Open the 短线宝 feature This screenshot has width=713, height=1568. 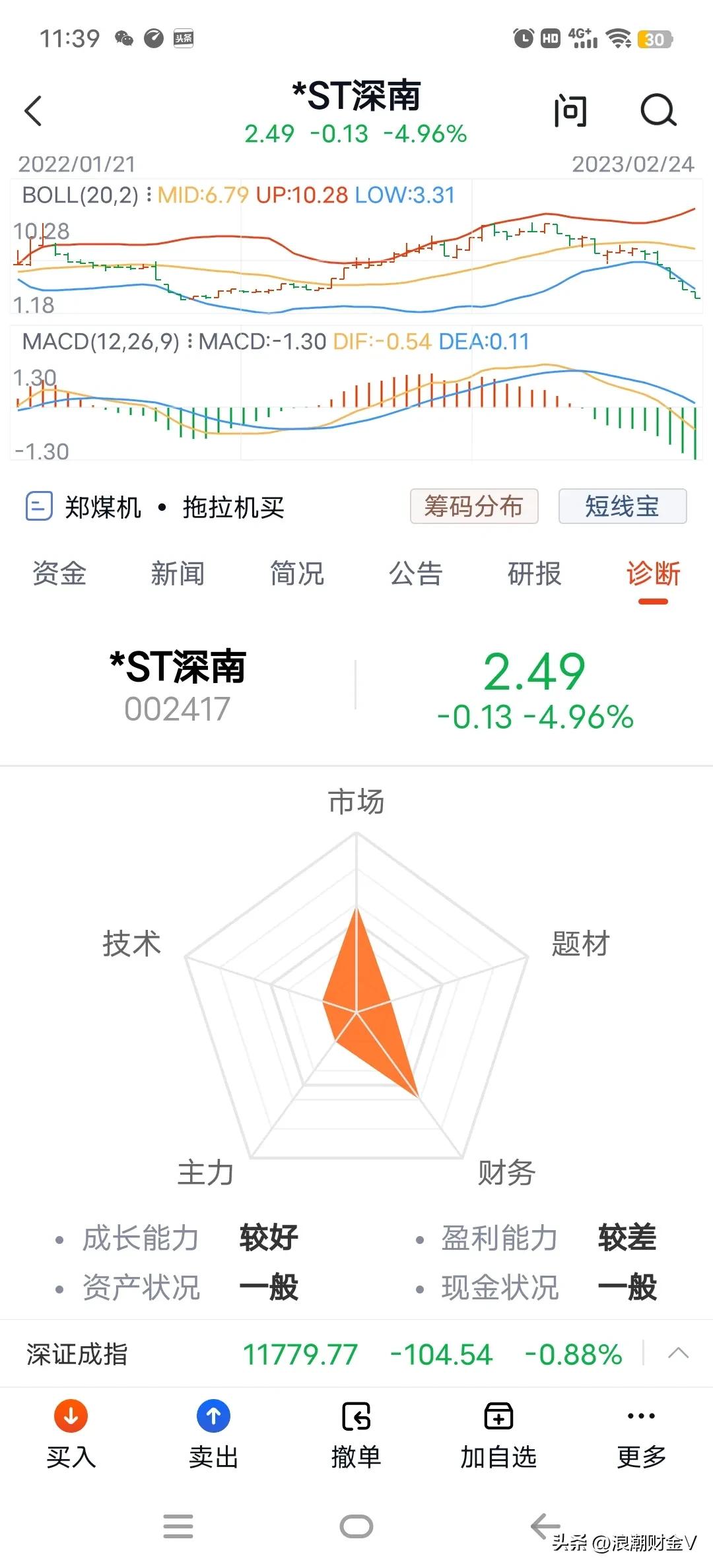pyautogui.click(x=623, y=506)
